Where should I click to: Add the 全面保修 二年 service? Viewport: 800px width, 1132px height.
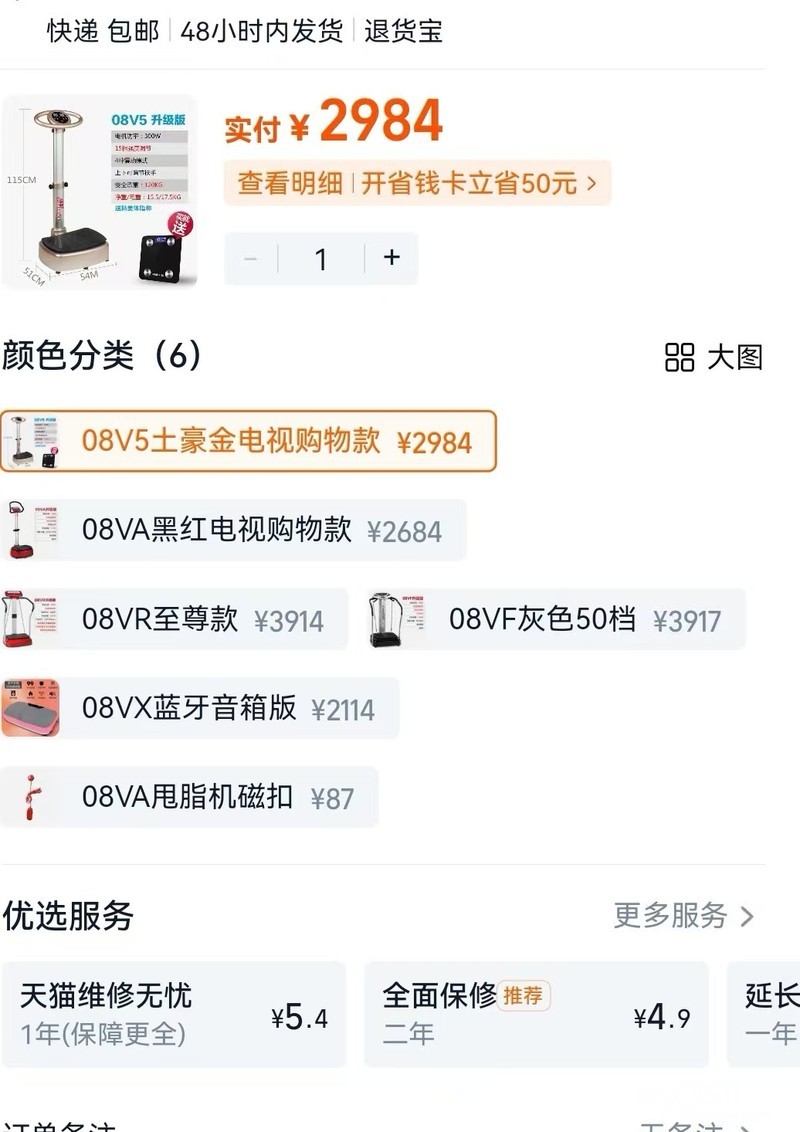[x=536, y=1014]
